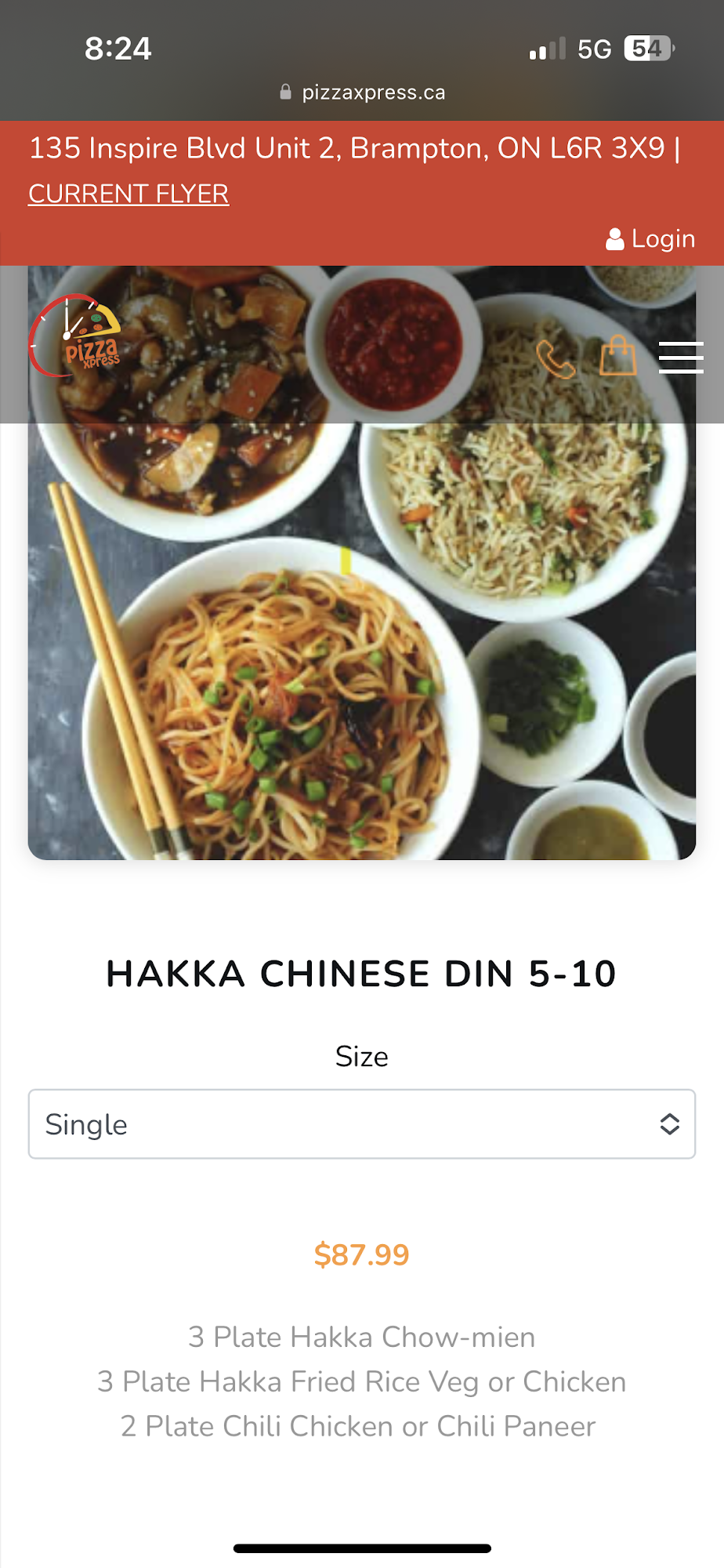724x1568 pixels.
Task: Go to Pizza Xpress logo home
Action: [76, 336]
